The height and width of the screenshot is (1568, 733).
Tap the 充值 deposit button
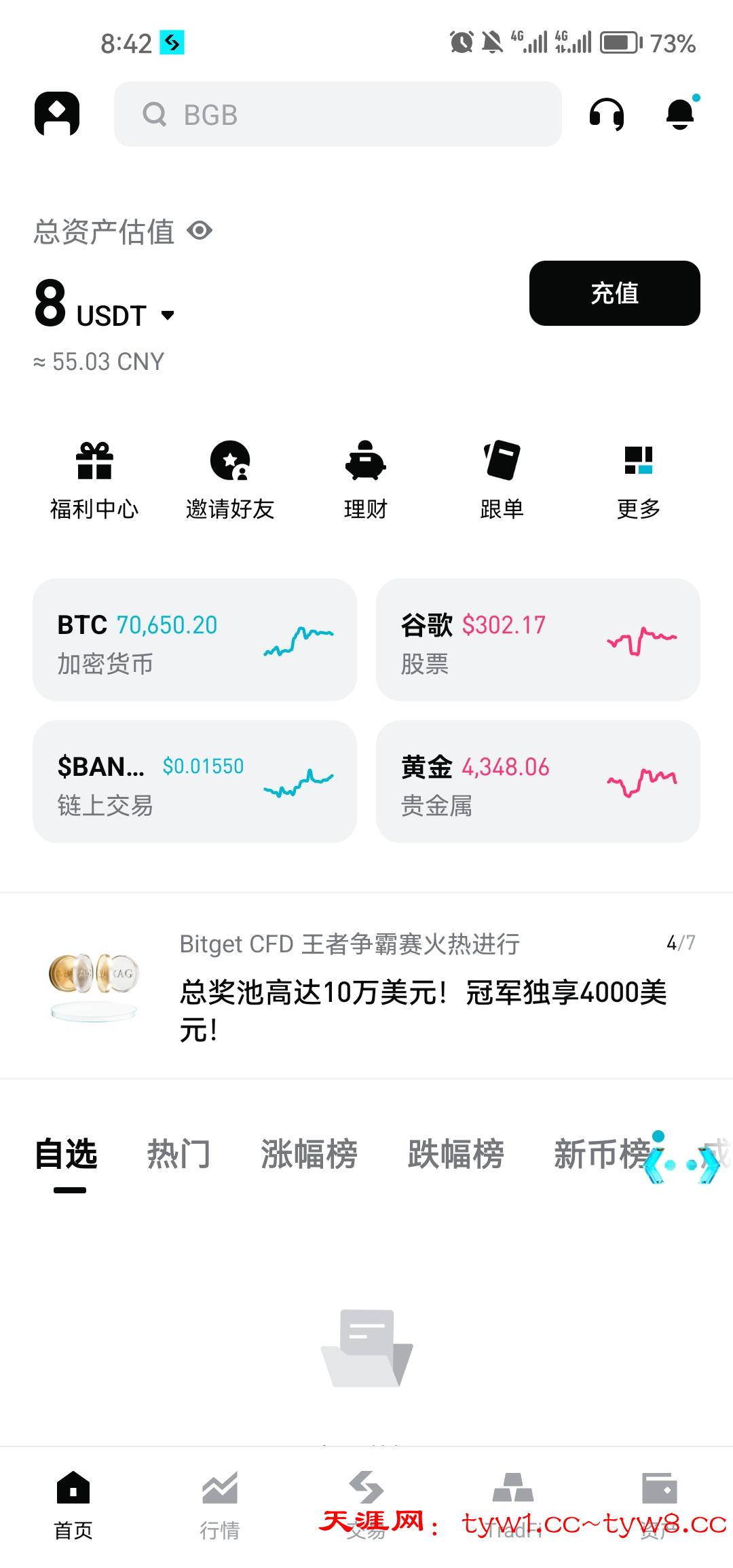pos(614,293)
